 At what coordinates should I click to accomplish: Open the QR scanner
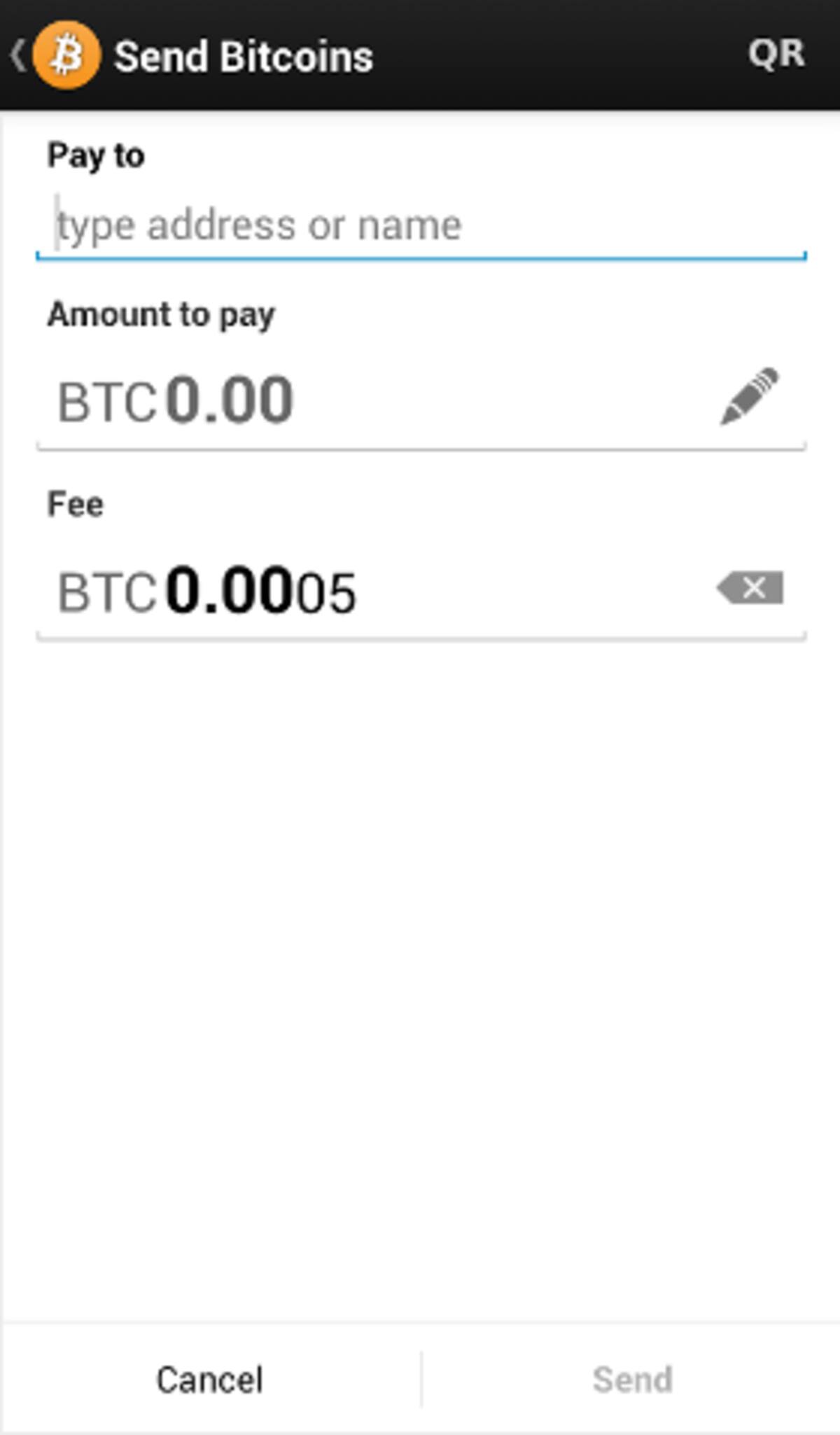coord(776,55)
